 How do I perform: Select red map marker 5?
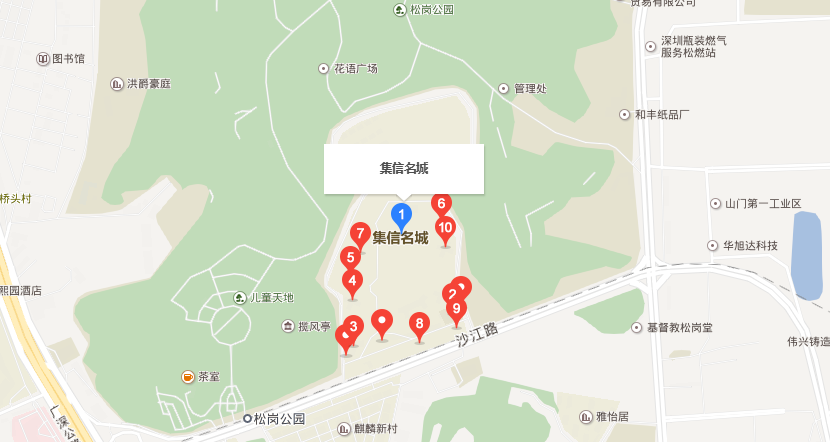coord(350,257)
